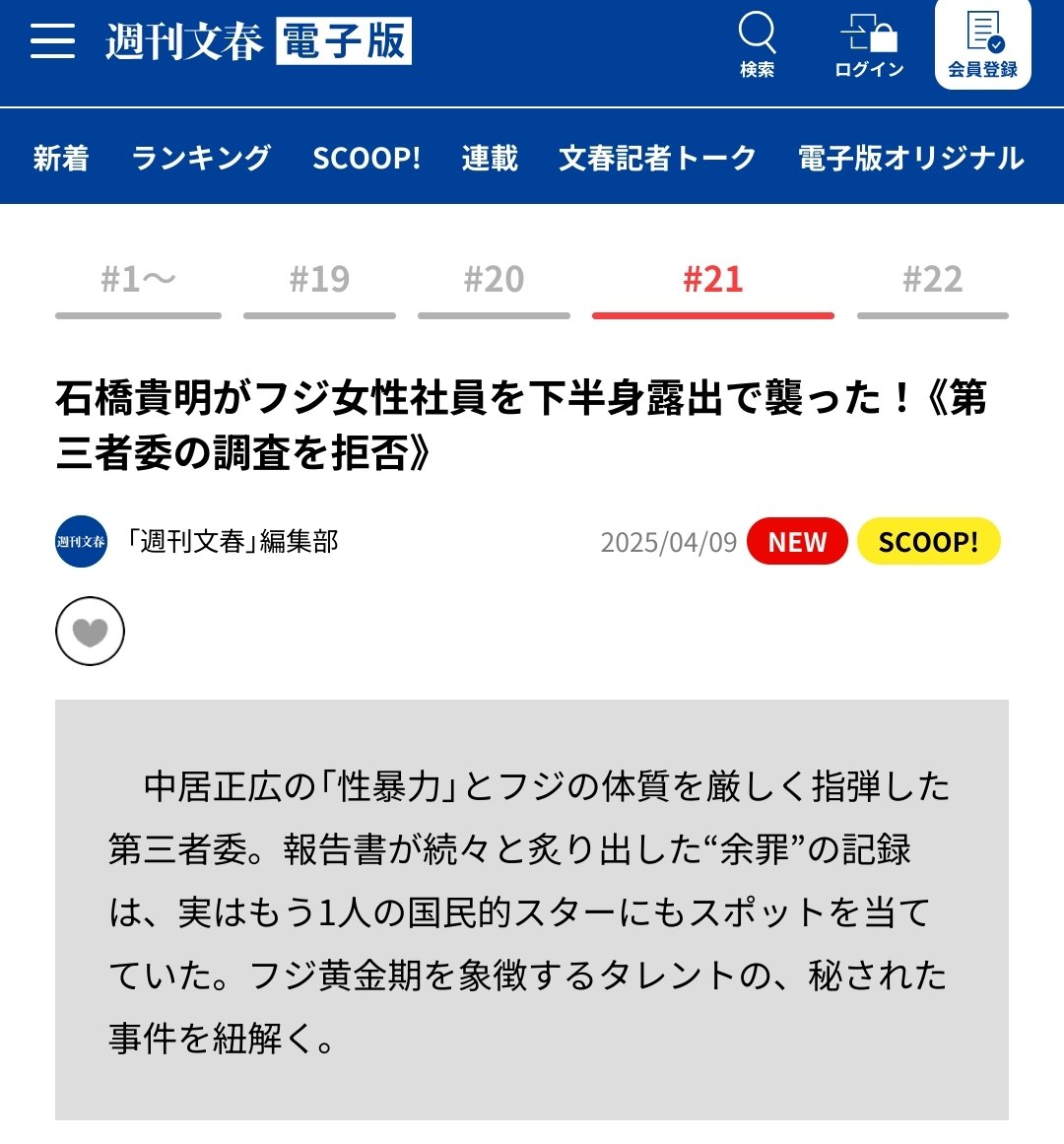The image size is (1064, 1144).
Task: Select the SCOOP! navigation item
Action: click(x=366, y=158)
